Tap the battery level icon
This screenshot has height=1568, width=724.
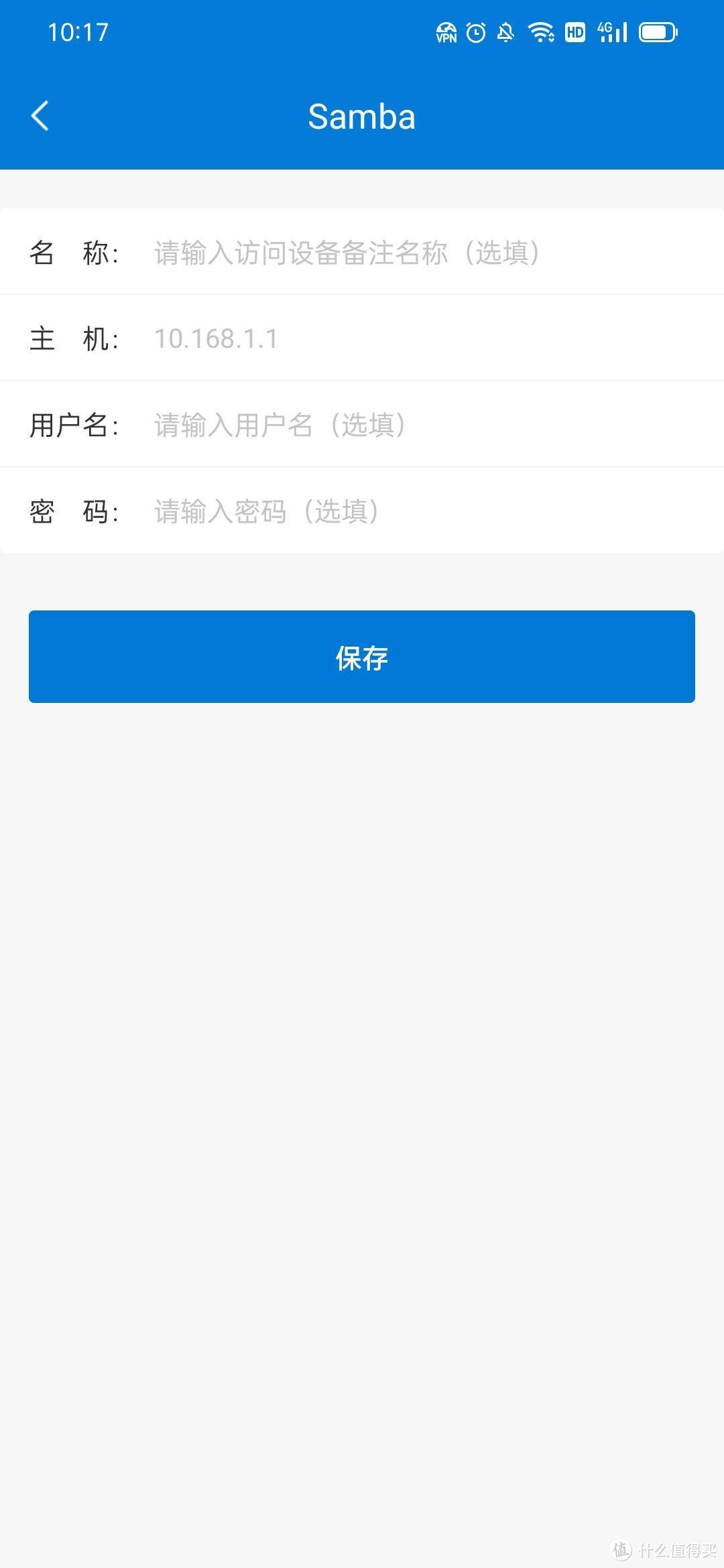click(x=659, y=31)
